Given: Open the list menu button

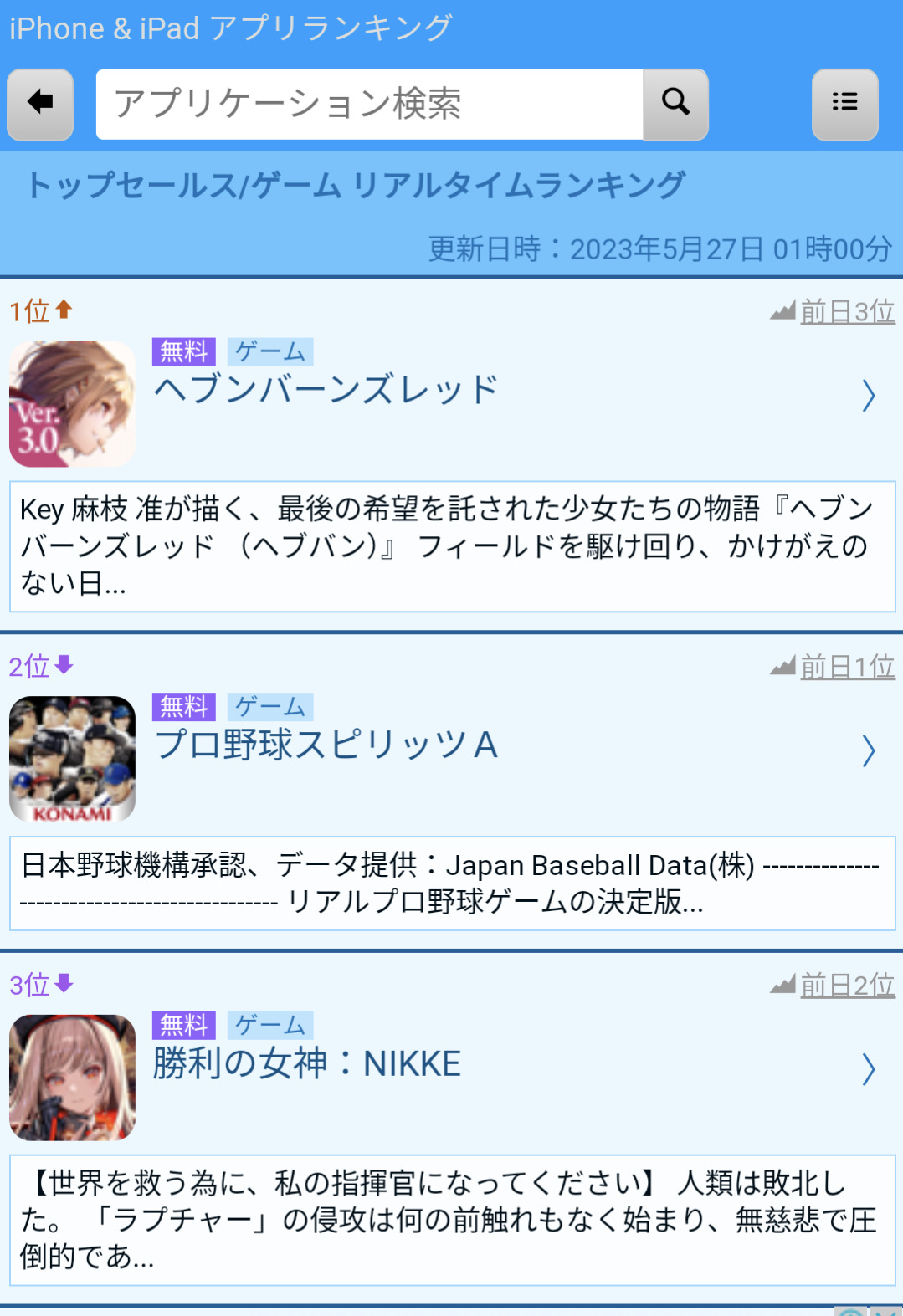Looking at the screenshot, I should (x=844, y=104).
